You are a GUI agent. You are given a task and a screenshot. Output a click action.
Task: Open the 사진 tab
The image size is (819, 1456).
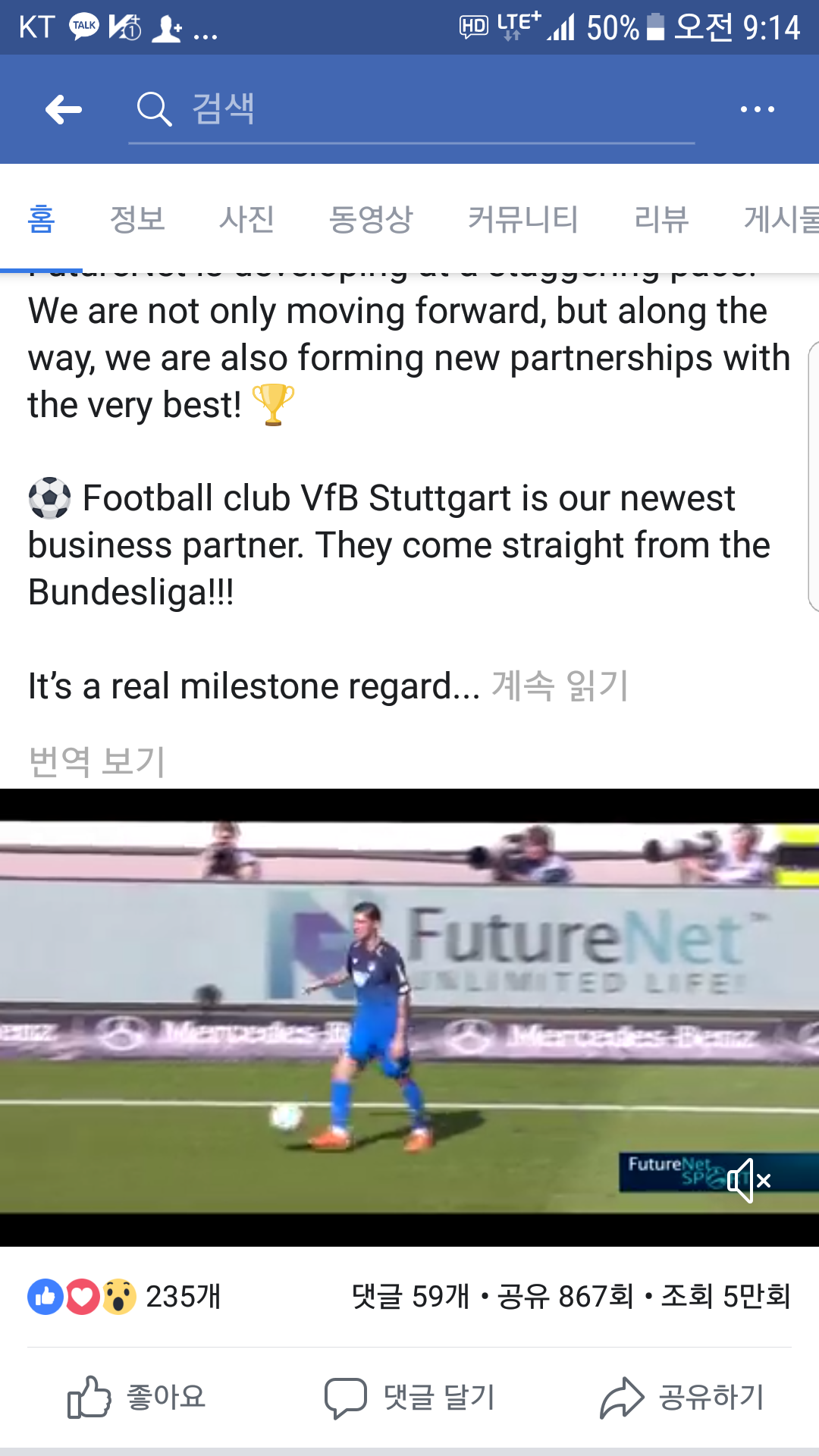(x=246, y=220)
